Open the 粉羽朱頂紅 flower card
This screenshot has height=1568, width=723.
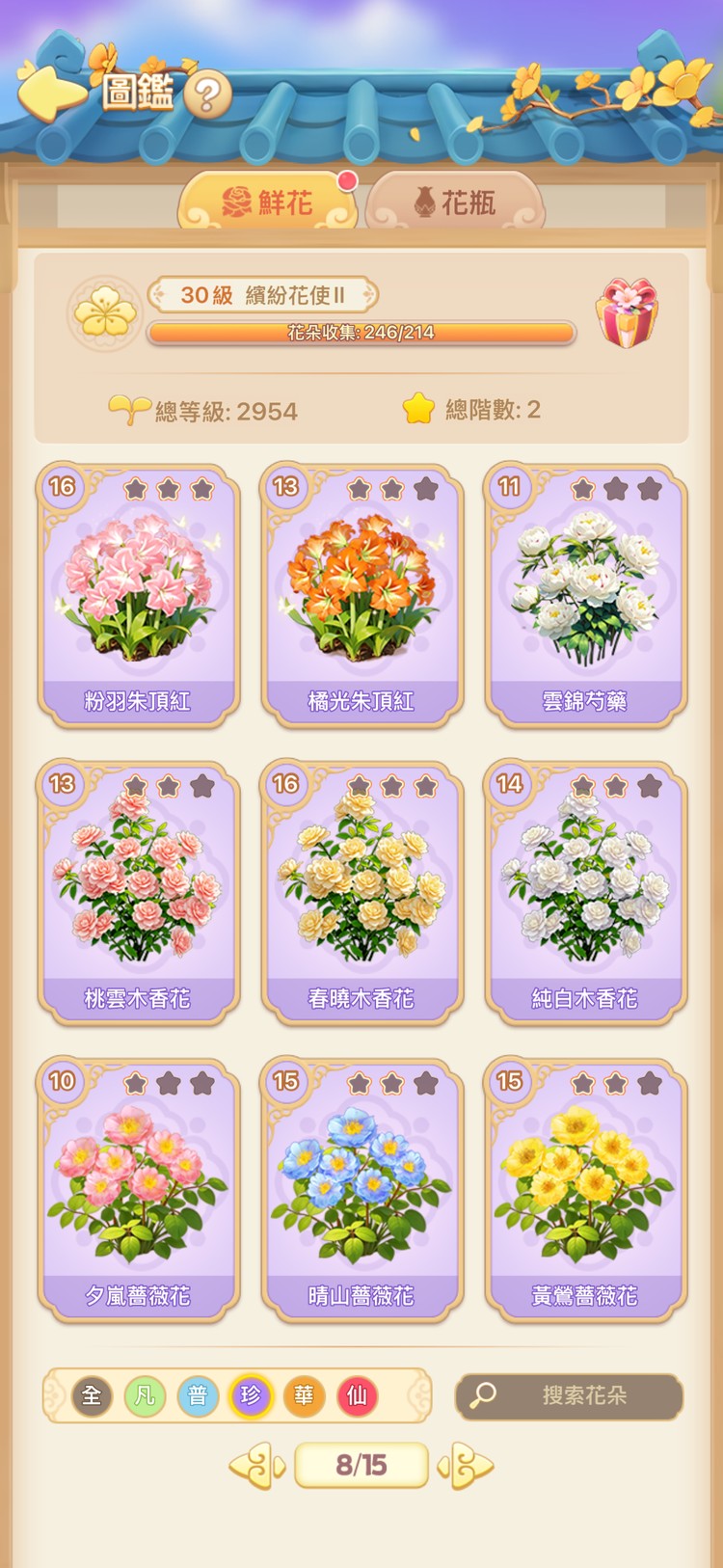[138, 595]
